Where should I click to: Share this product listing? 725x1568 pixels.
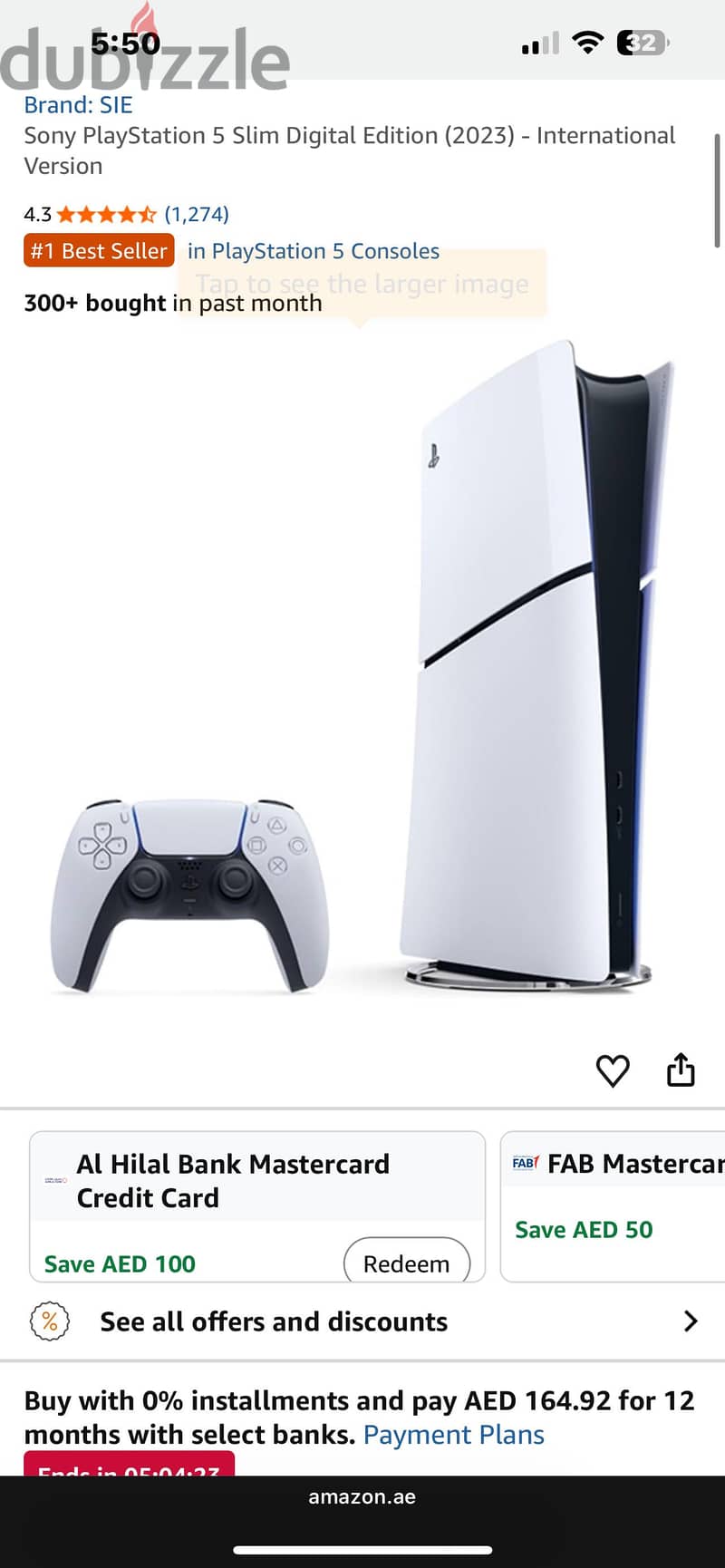(681, 1070)
